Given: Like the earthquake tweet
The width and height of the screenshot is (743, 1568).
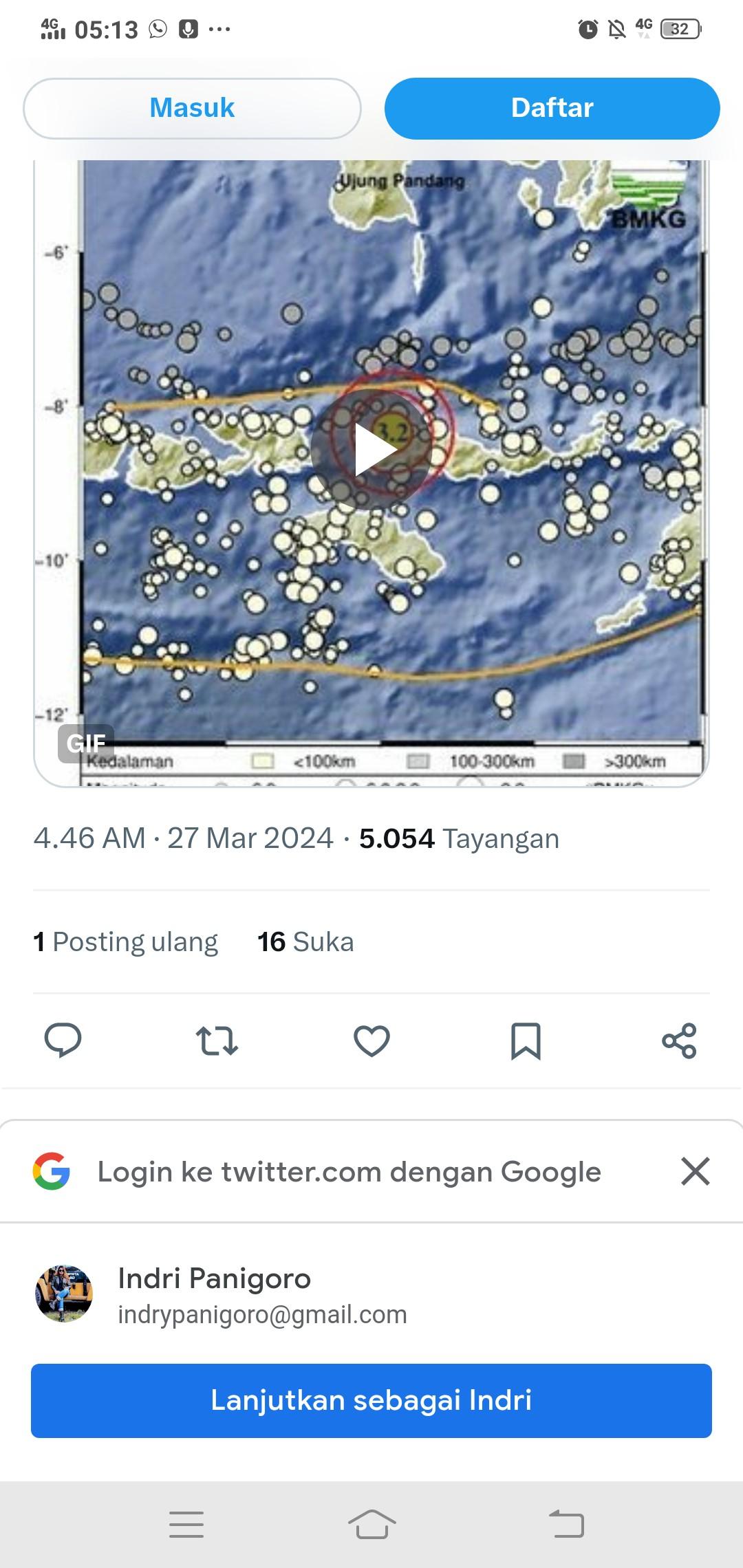Looking at the screenshot, I should click(371, 1040).
